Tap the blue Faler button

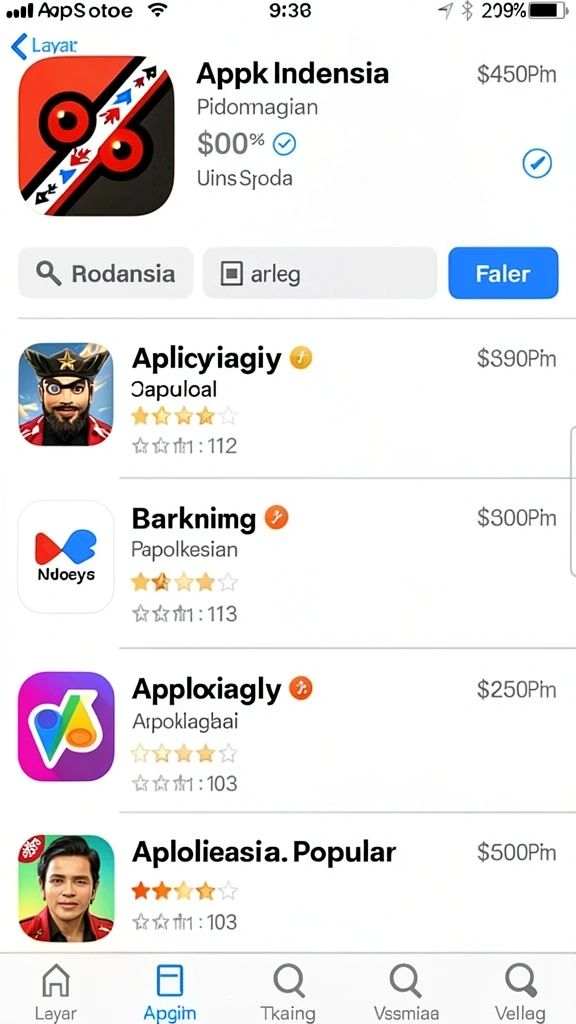[503, 273]
